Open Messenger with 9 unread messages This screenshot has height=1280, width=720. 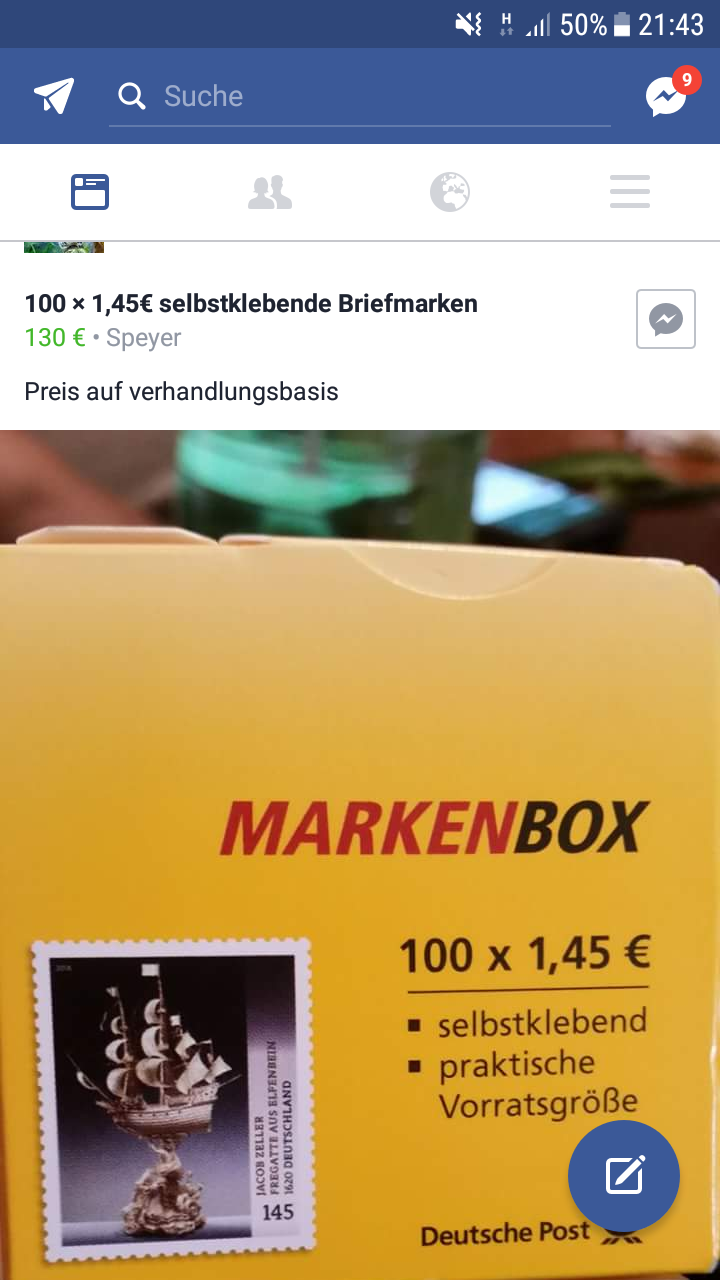click(667, 96)
